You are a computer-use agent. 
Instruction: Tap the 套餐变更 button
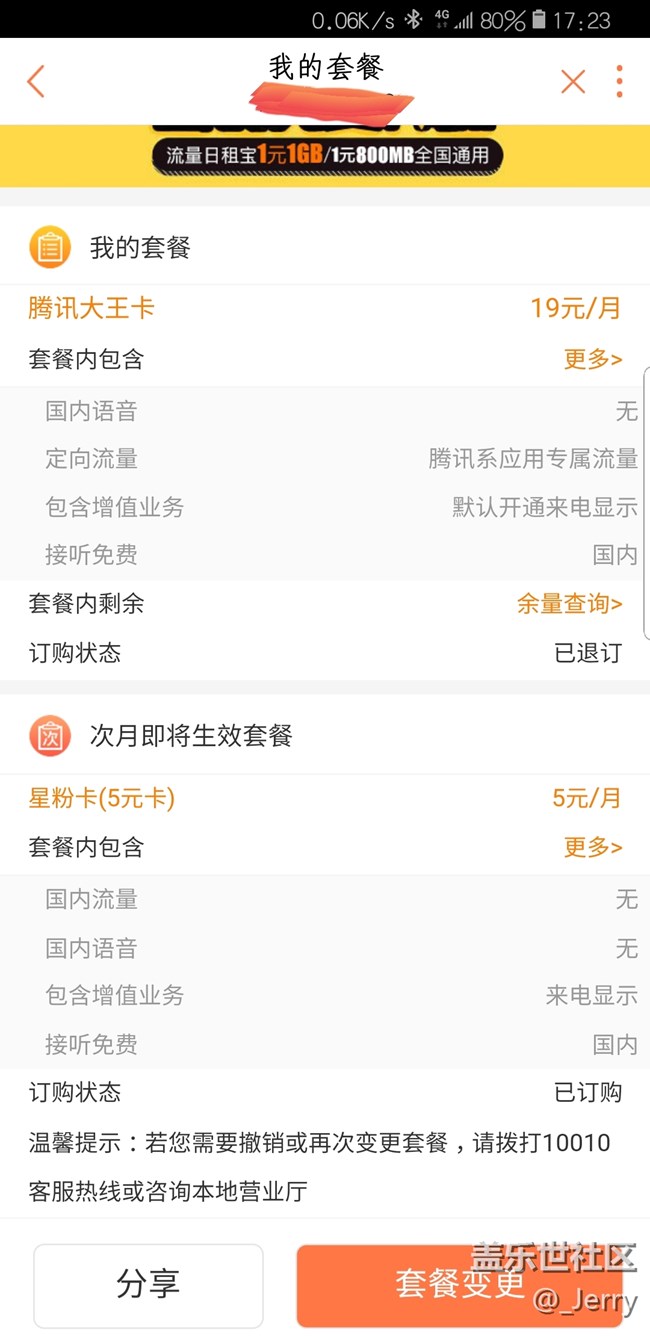tap(460, 1284)
